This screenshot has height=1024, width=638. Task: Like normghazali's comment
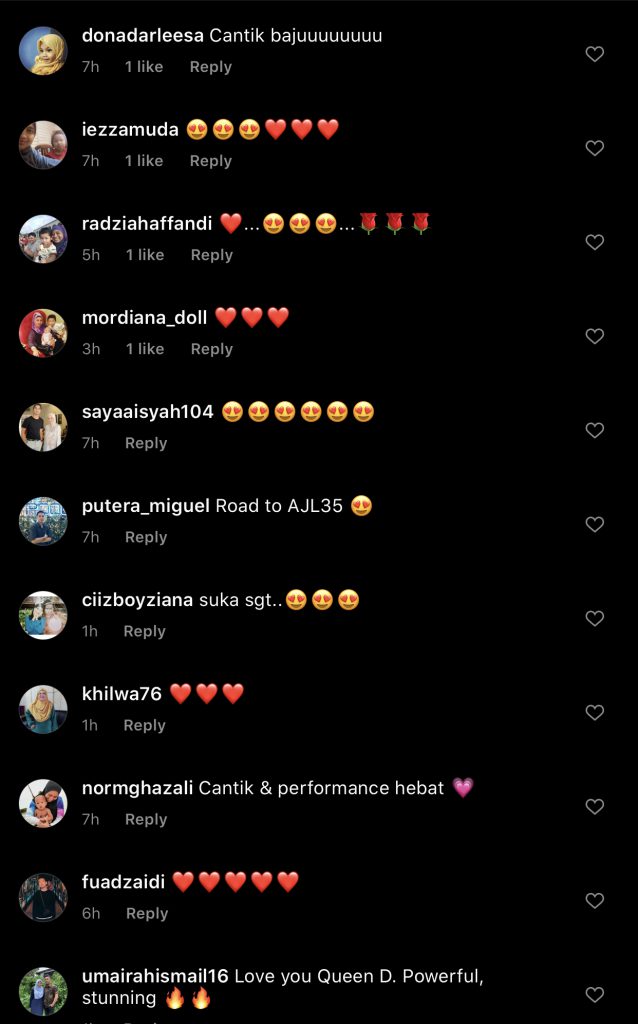pos(595,806)
